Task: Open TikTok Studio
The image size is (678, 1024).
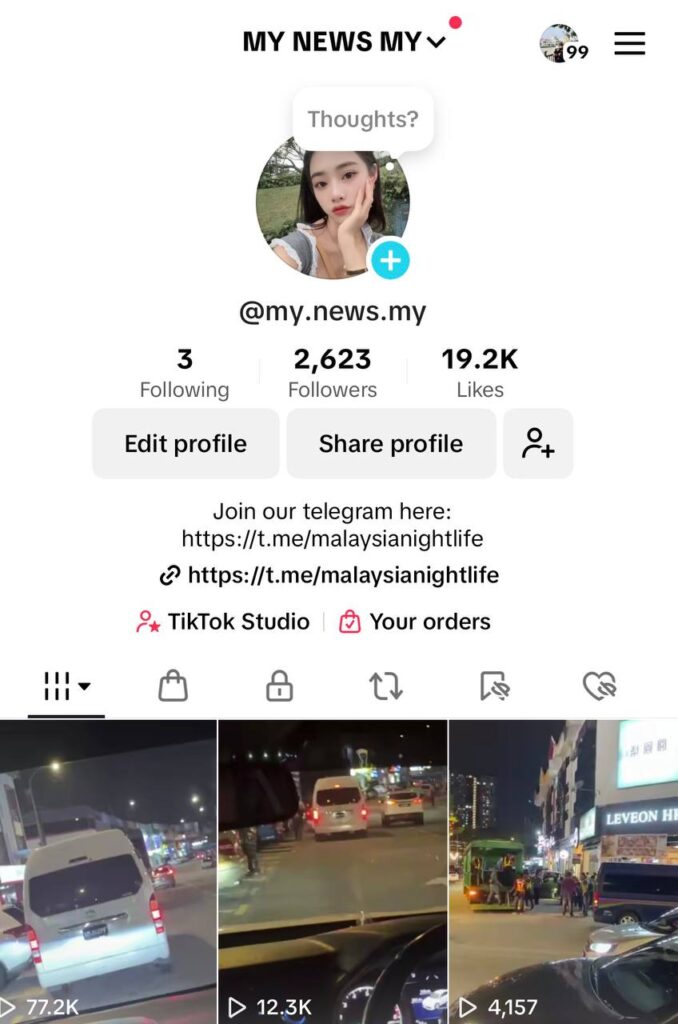Action: pyautogui.click(x=223, y=622)
